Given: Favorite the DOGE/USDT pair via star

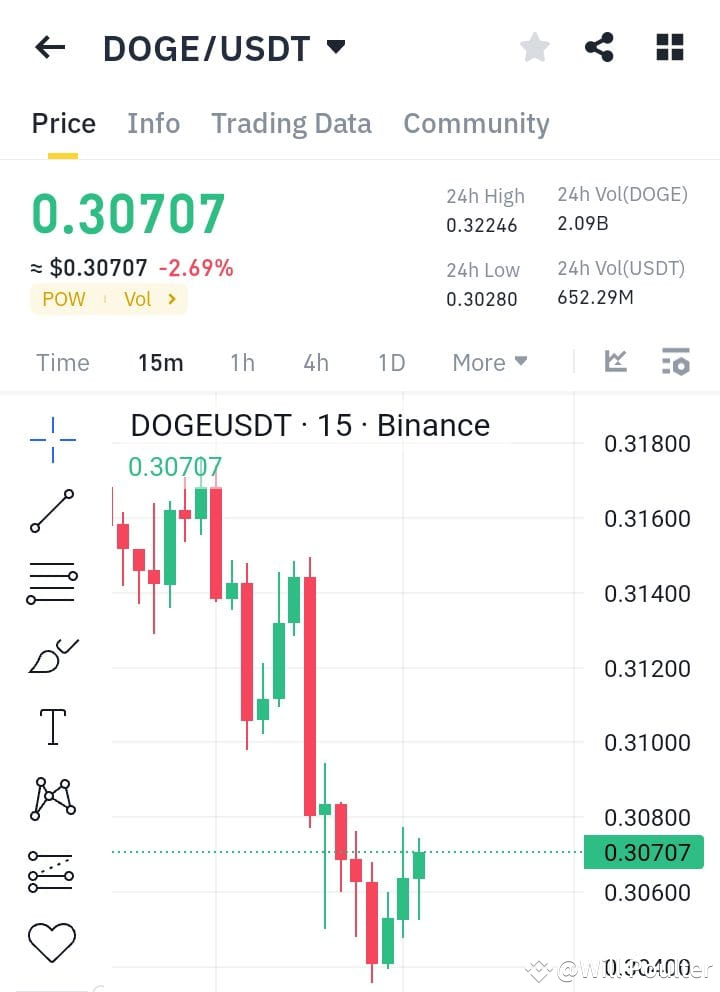Looking at the screenshot, I should point(534,47).
